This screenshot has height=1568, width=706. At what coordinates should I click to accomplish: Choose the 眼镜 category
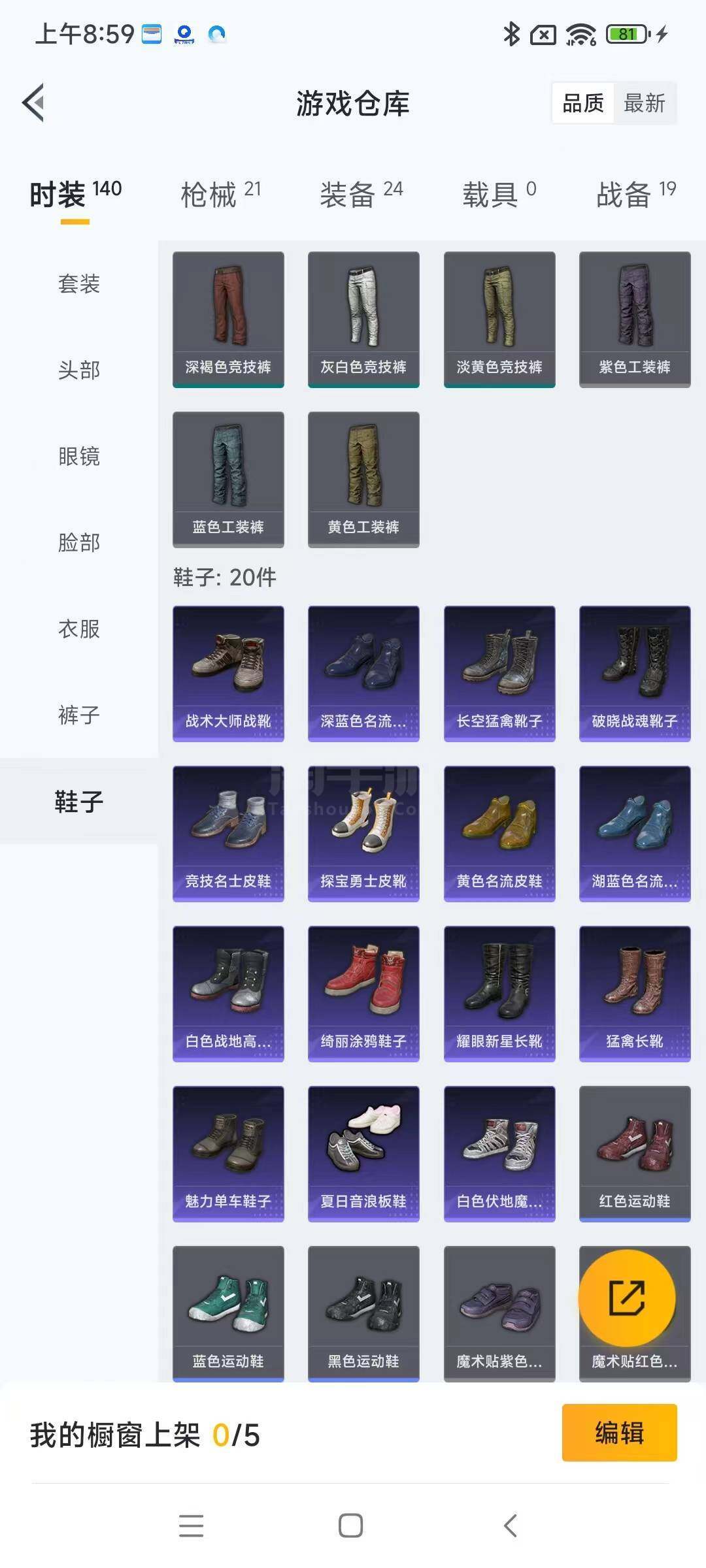tap(79, 456)
